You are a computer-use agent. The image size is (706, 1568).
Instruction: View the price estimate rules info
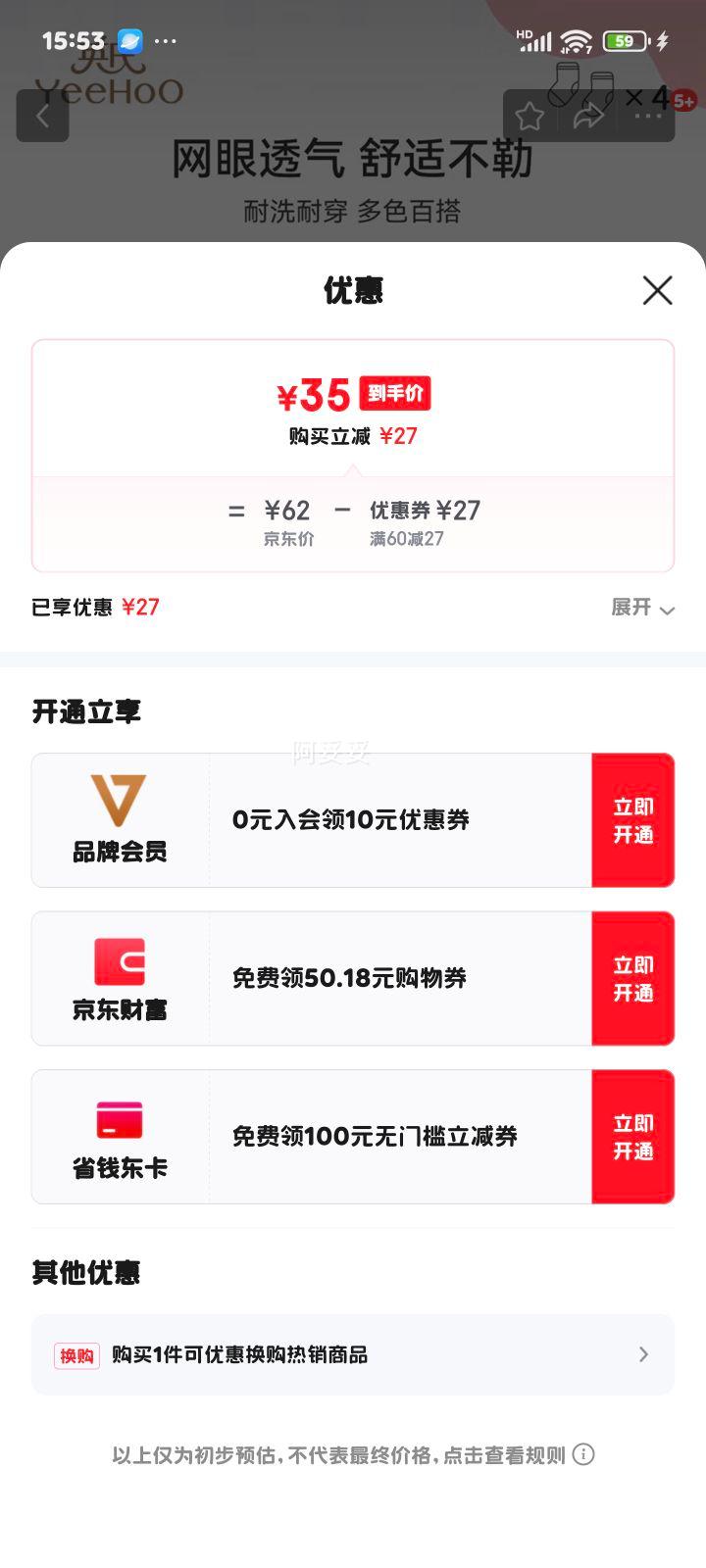click(583, 1454)
